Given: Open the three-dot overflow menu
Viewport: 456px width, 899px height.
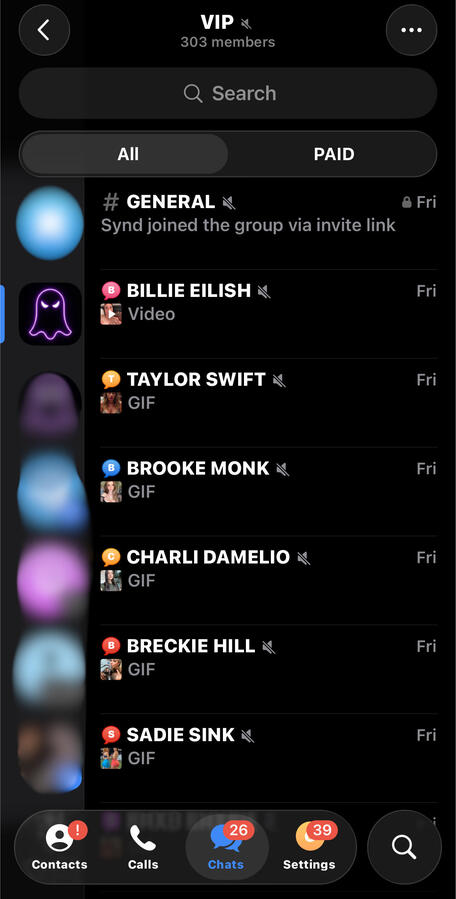Looking at the screenshot, I should [411, 30].
